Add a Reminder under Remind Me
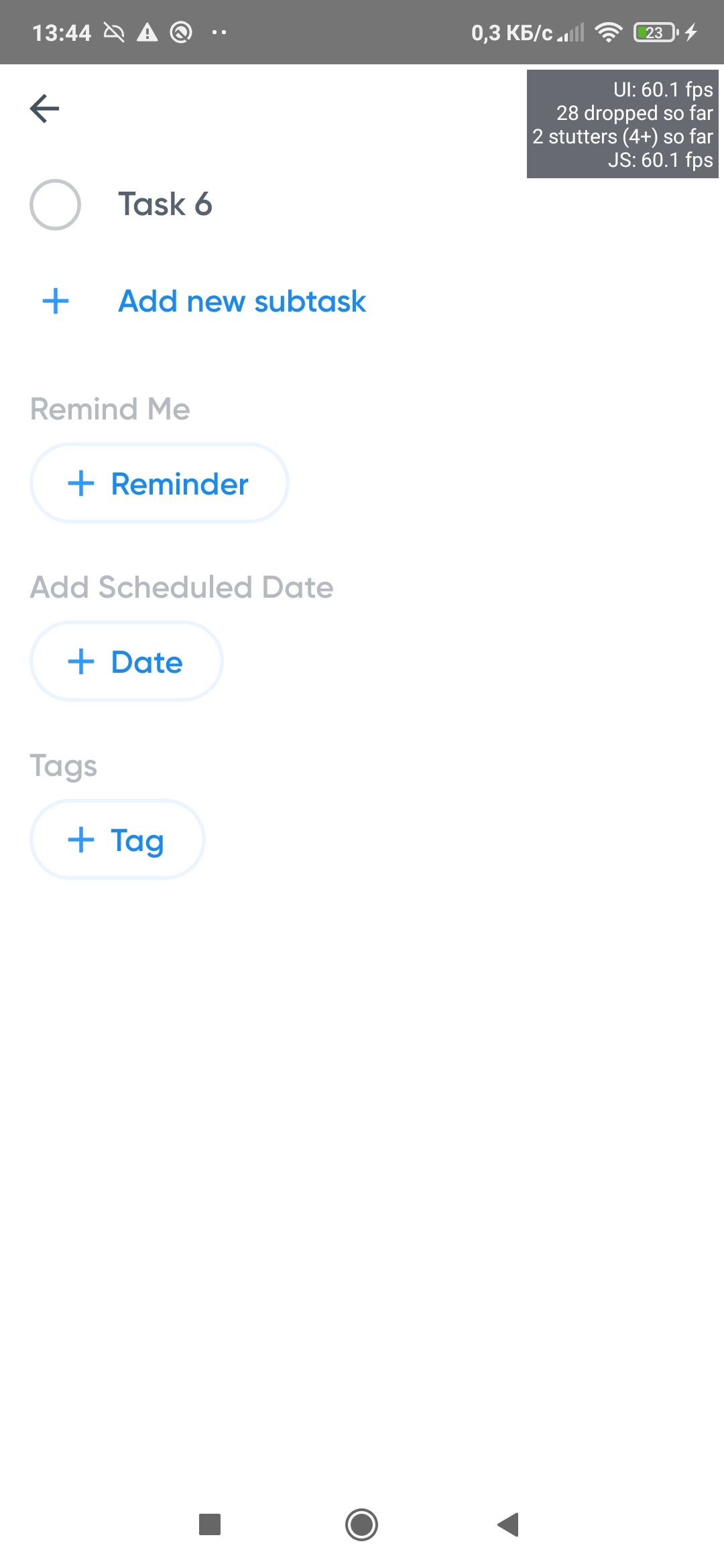The width and height of the screenshot is (724, 1568). click(160, 483)
